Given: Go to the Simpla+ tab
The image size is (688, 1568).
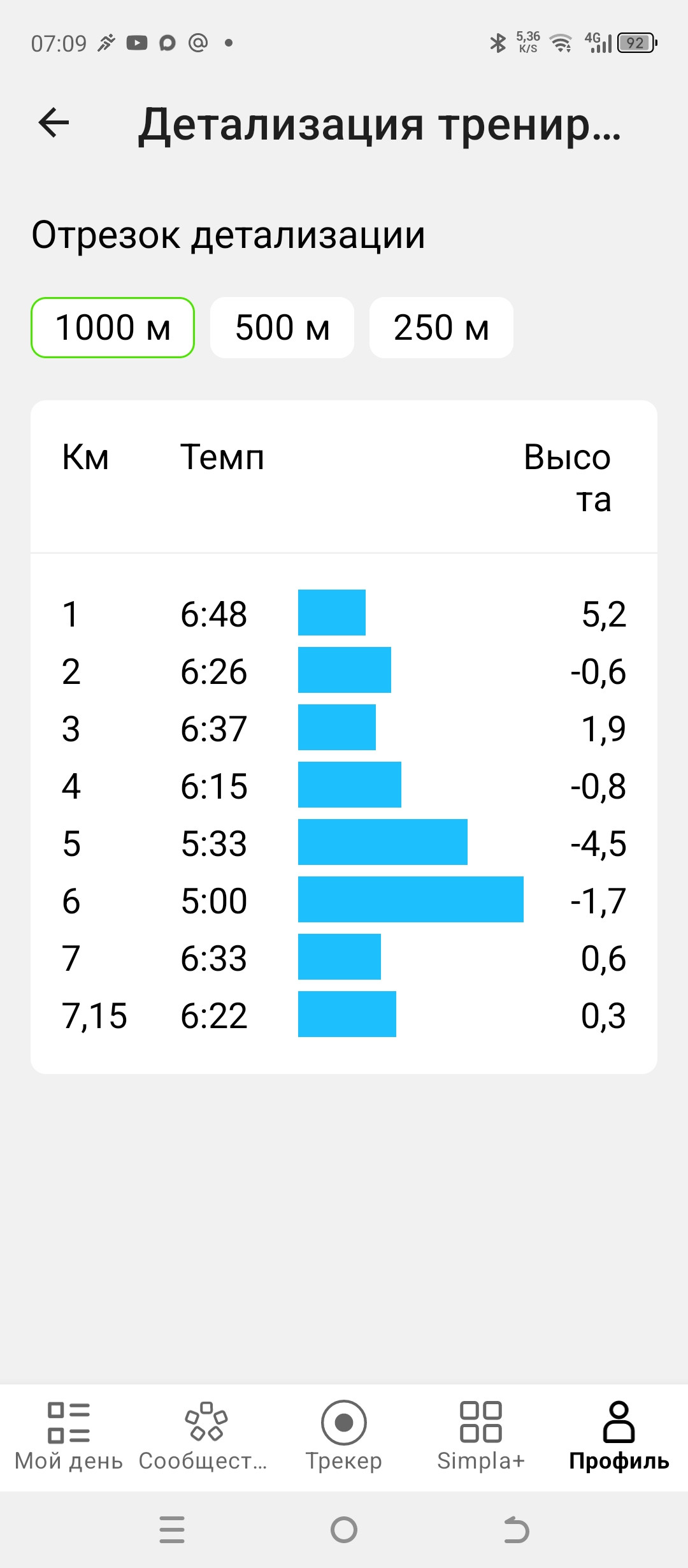Looking at the screenshot, I should (481, 1437).
